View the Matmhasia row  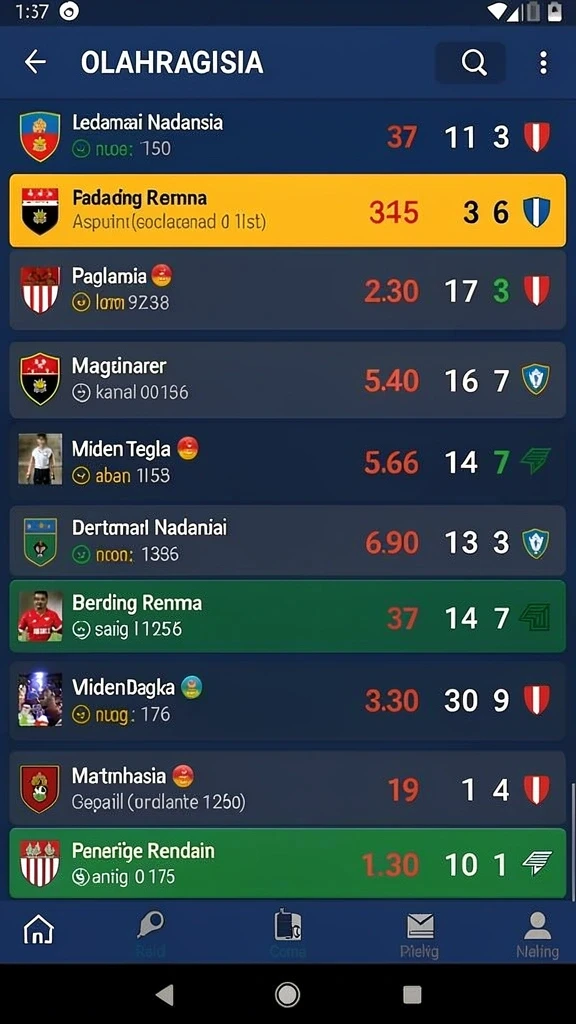pos(287,788)
